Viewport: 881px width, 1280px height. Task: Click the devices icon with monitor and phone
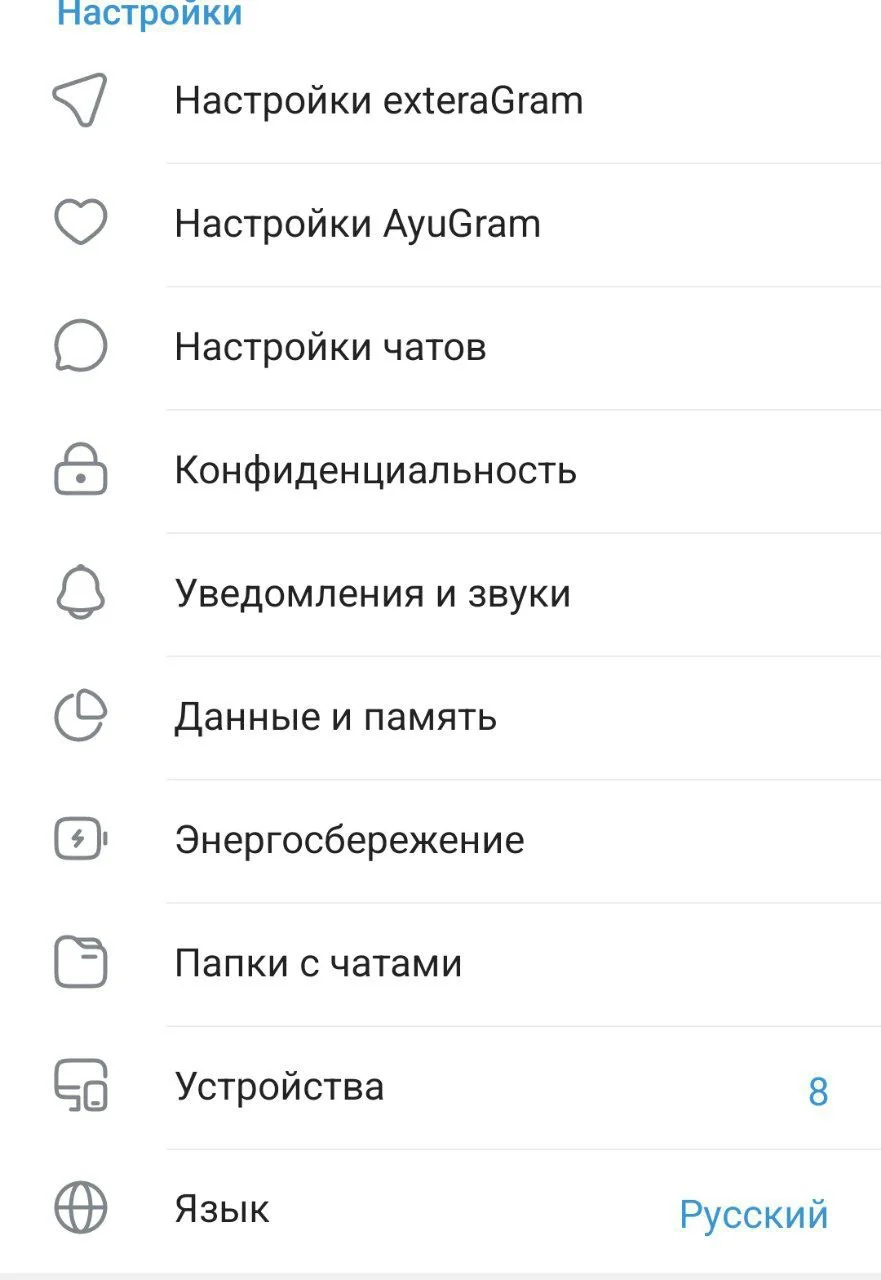tap(80, 1085)
